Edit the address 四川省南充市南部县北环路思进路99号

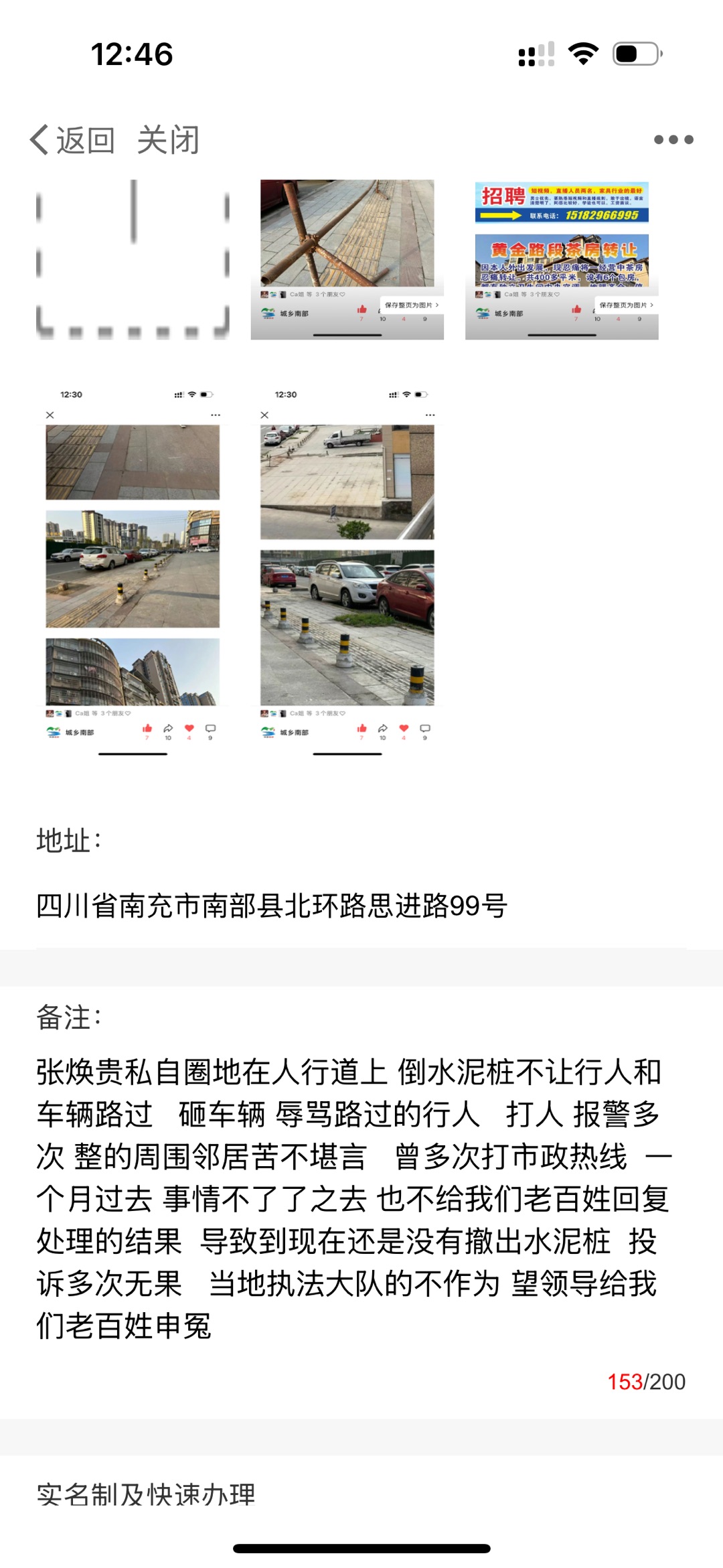272,906
